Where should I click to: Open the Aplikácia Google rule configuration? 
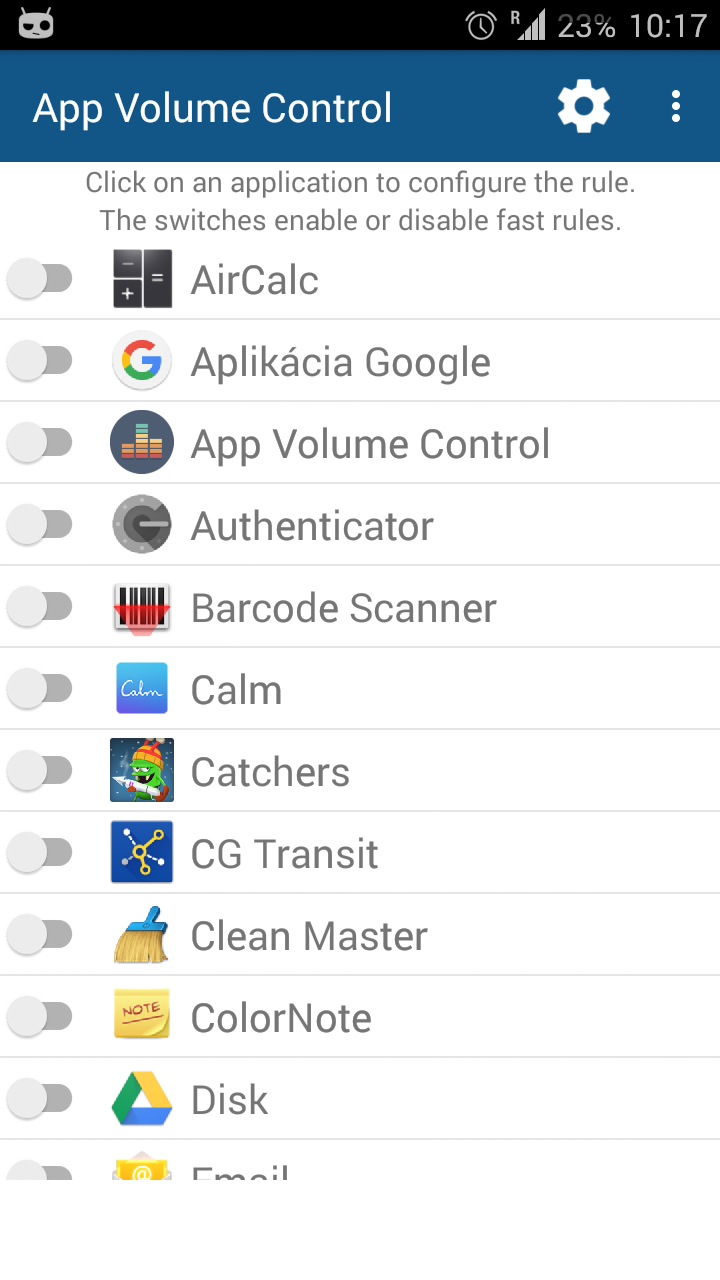[x=360, y=362]
